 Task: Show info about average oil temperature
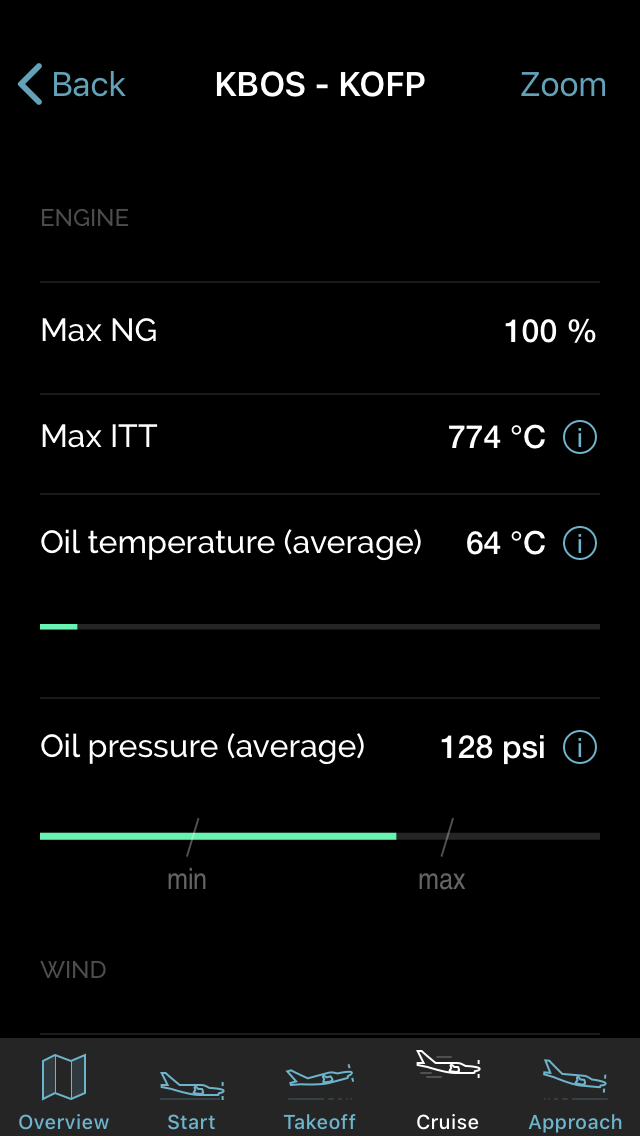pyautogui.click(x=580, y=543)
